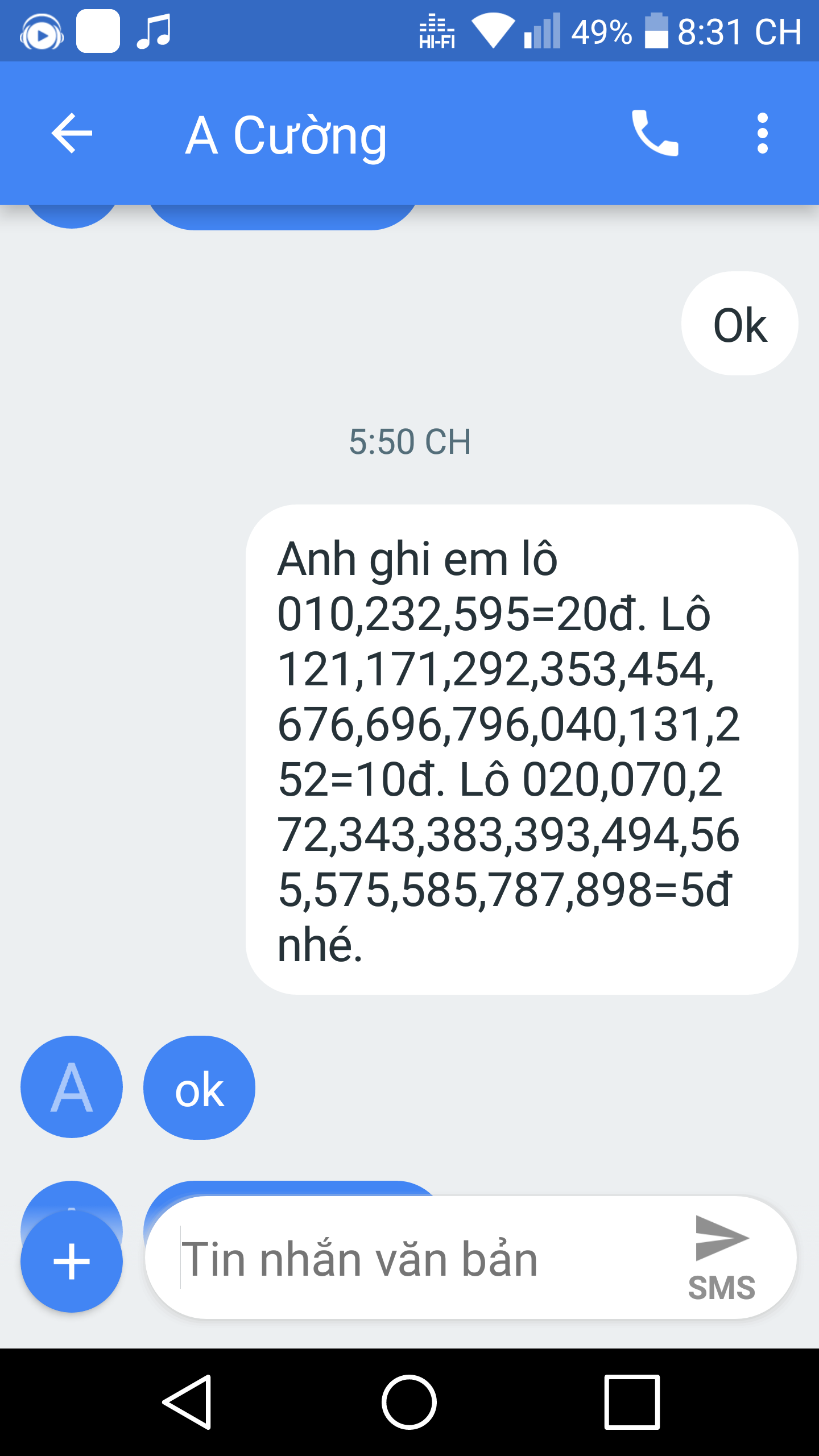Send the message via SMS button
The height and width of the screenshot is (1456, 819).
tap(722, 1258)
